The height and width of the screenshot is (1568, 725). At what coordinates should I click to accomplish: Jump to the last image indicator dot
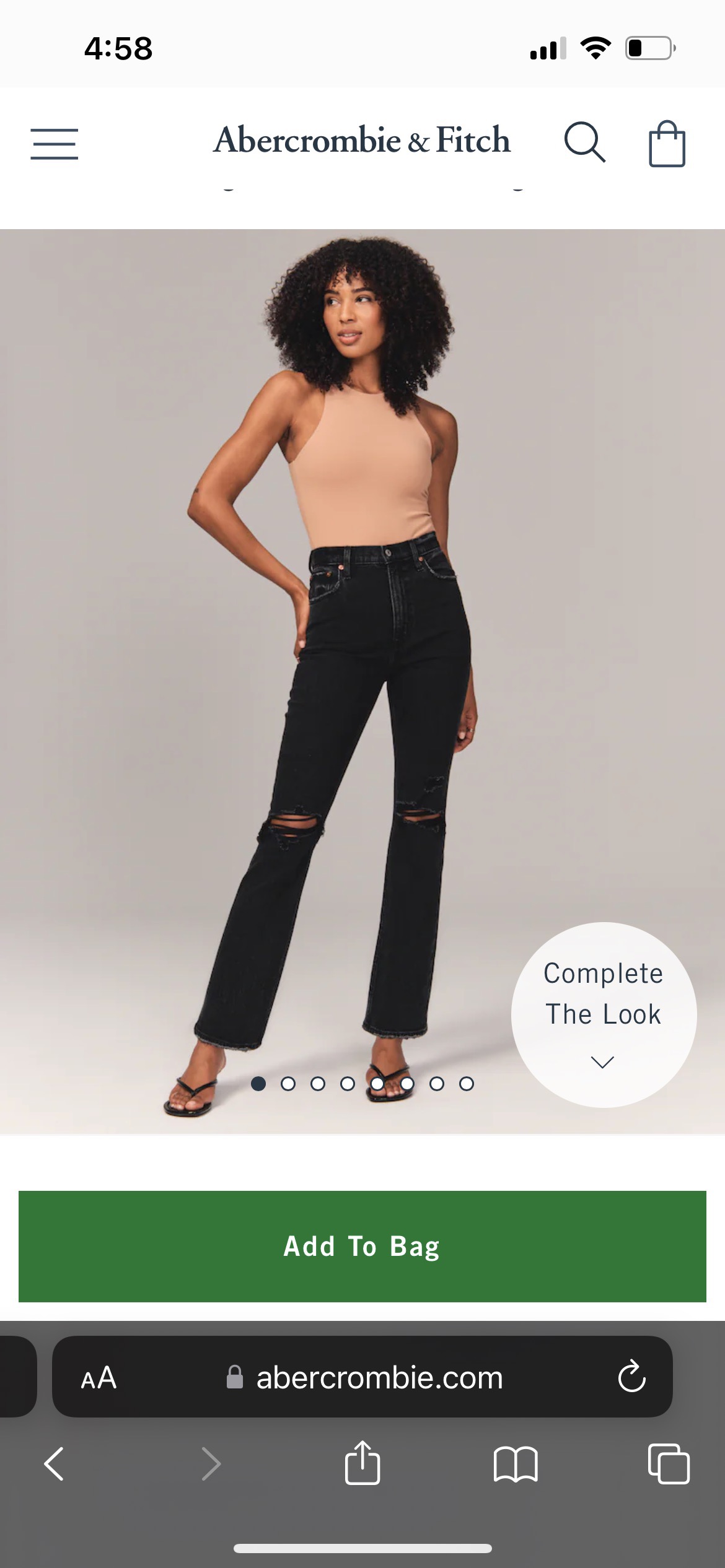tap(467, 1084)
